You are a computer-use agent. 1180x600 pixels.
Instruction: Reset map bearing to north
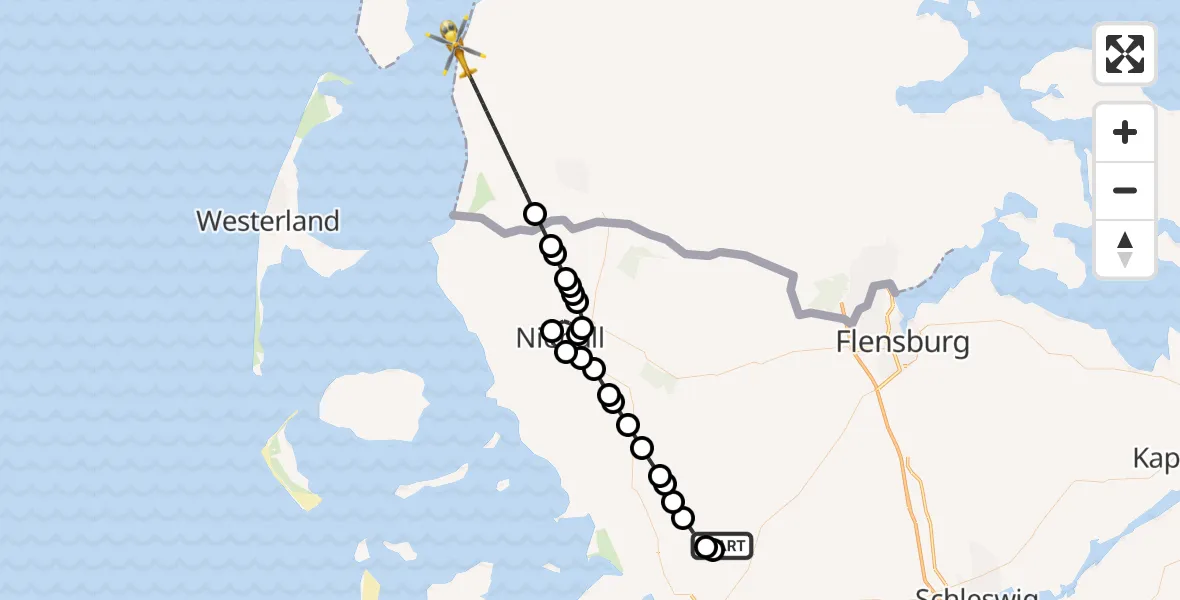pos(1125,249)
